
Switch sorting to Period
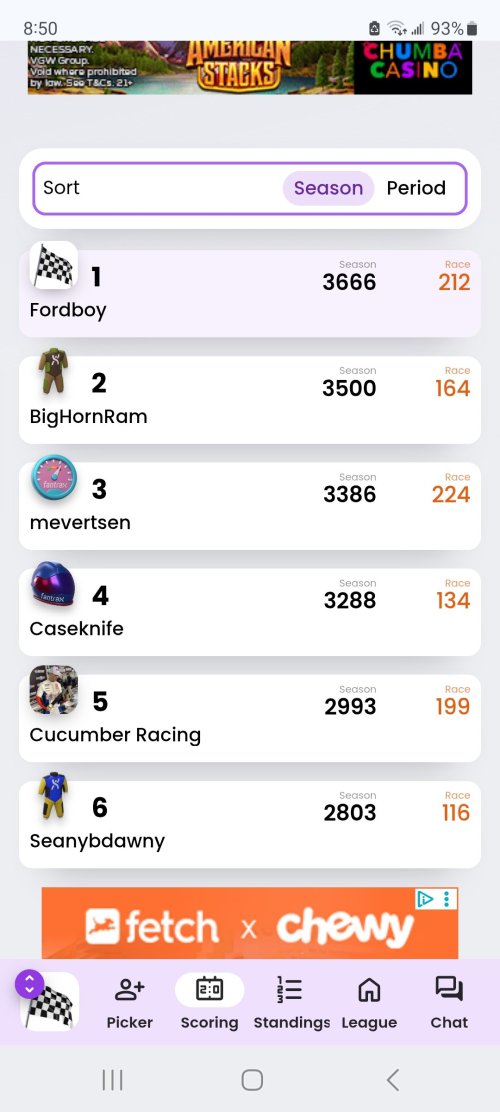tap(416, 188)
